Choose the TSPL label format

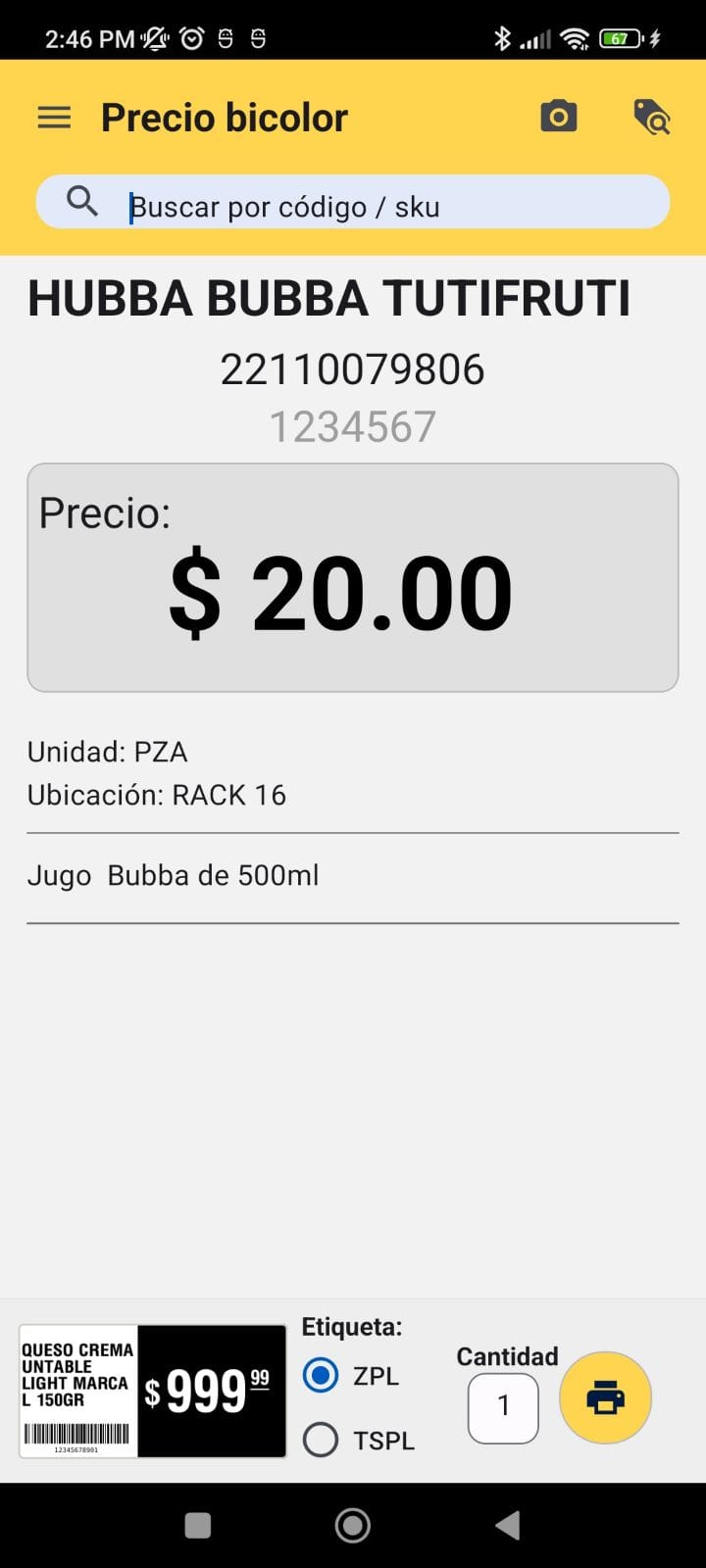coord(321,1440)
